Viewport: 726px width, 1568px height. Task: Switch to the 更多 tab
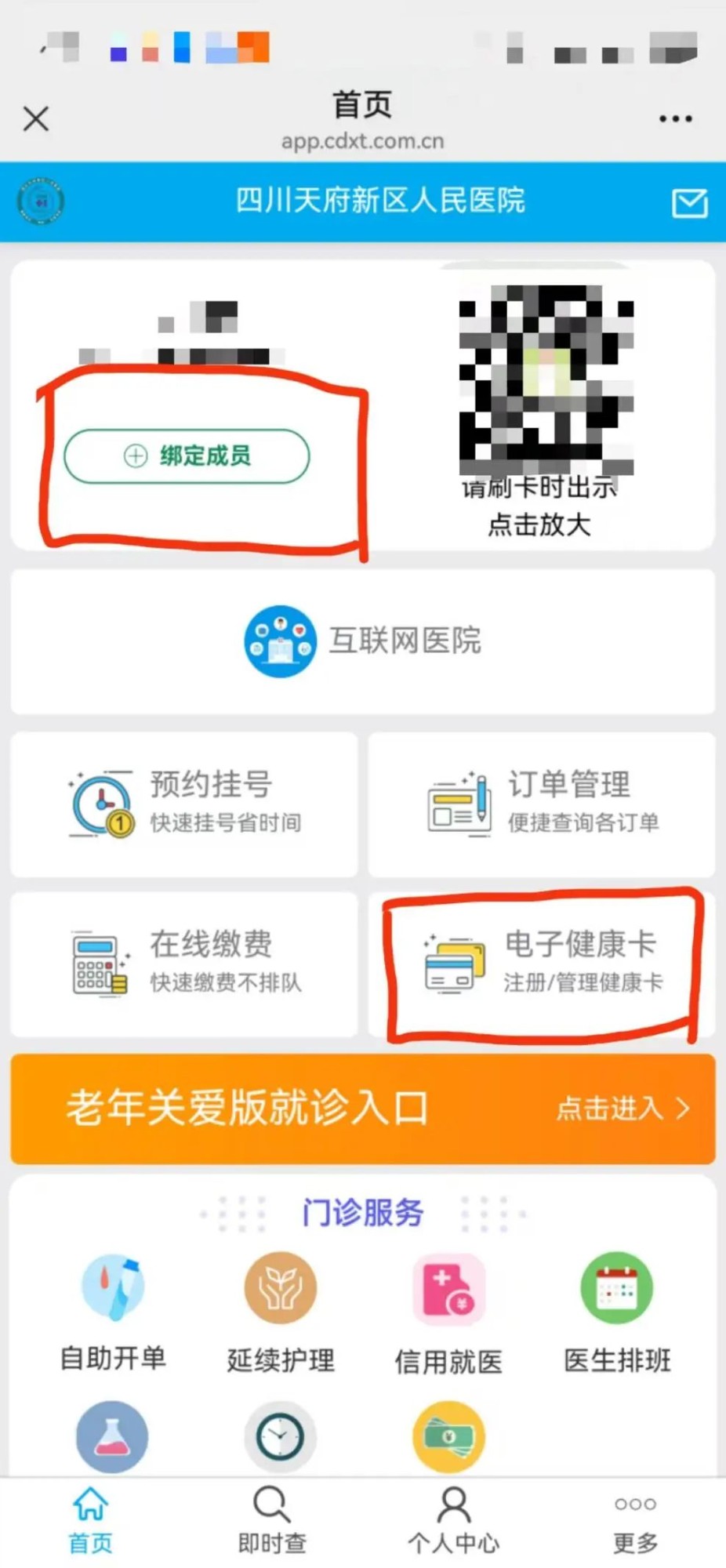coord(635,1521)
